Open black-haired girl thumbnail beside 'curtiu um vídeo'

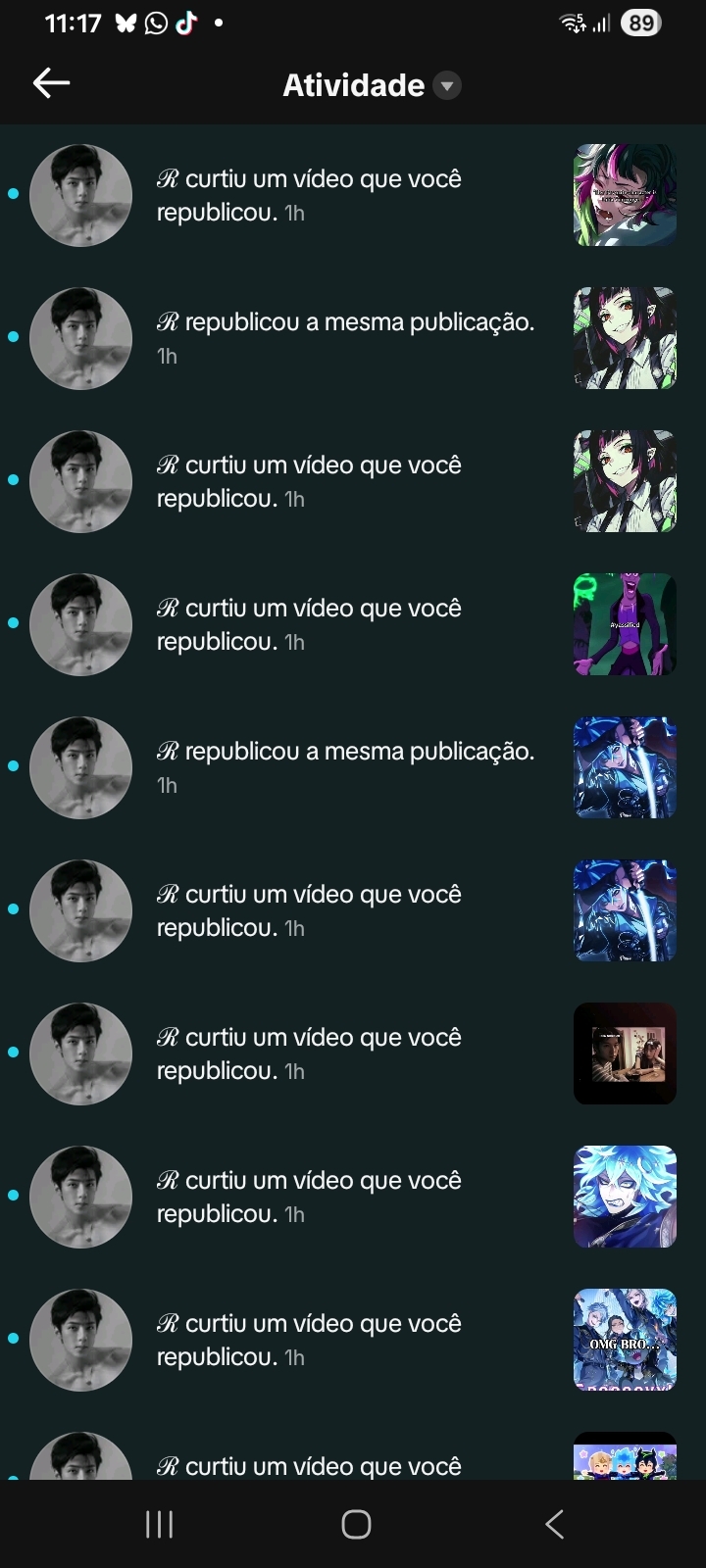[x=625, y=481]
